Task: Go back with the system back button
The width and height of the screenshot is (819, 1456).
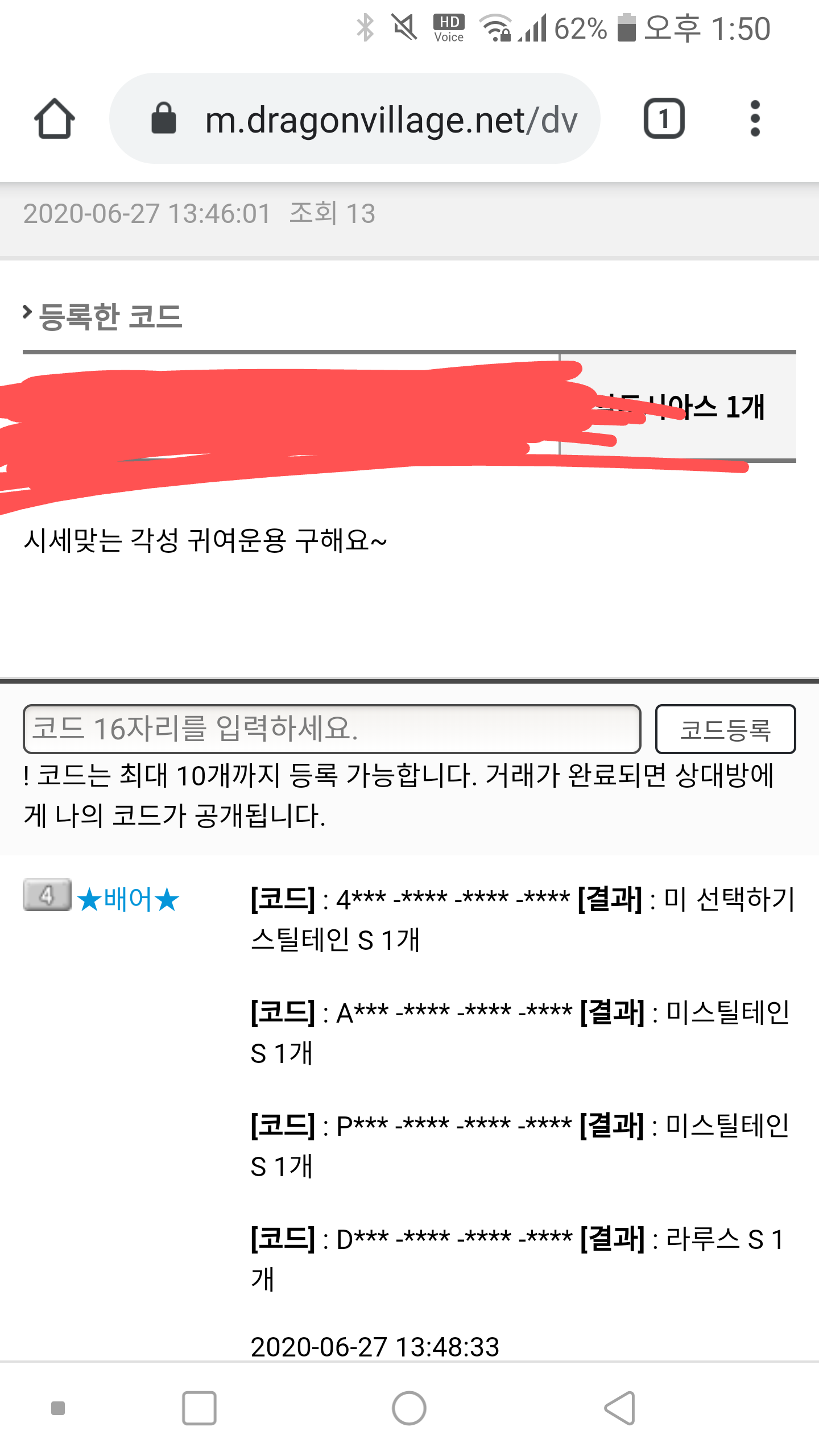Action: point(619,1408)
